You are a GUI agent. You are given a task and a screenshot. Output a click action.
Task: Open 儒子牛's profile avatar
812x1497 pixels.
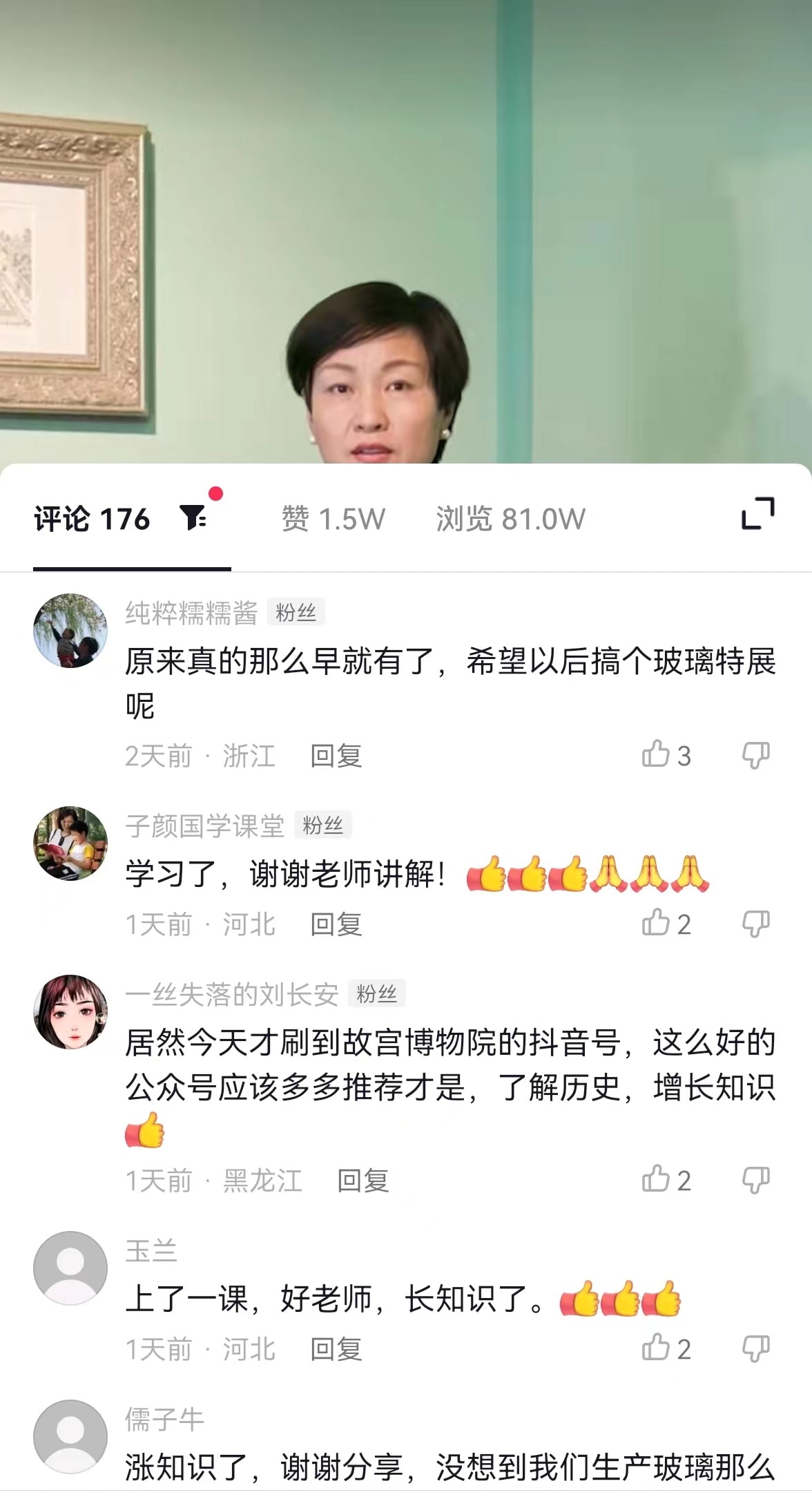pos(70,1436)
